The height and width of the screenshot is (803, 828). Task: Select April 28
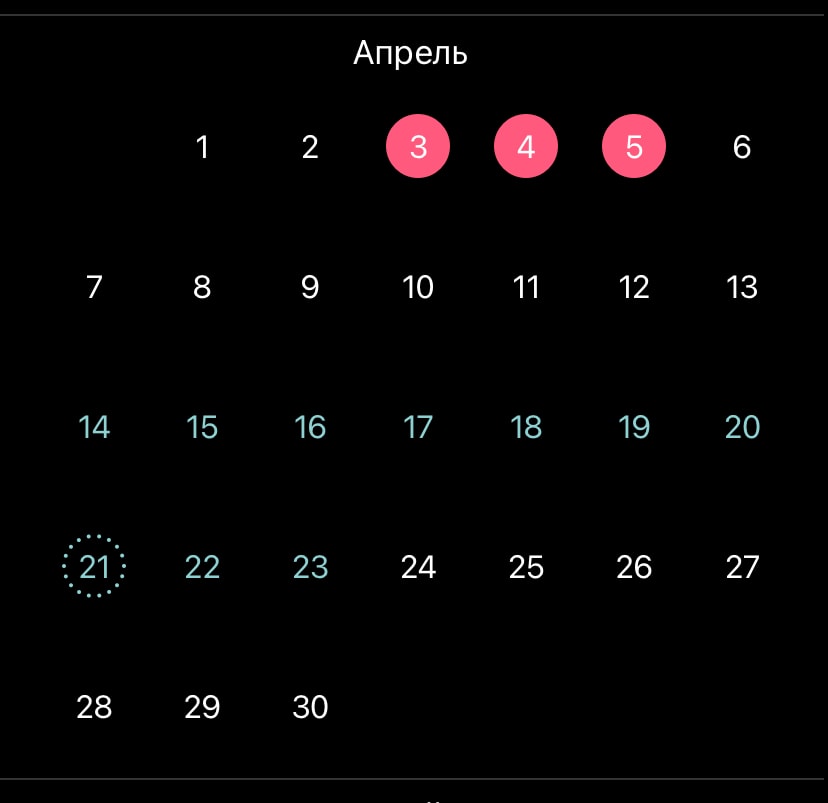click(x=94, y=707)
